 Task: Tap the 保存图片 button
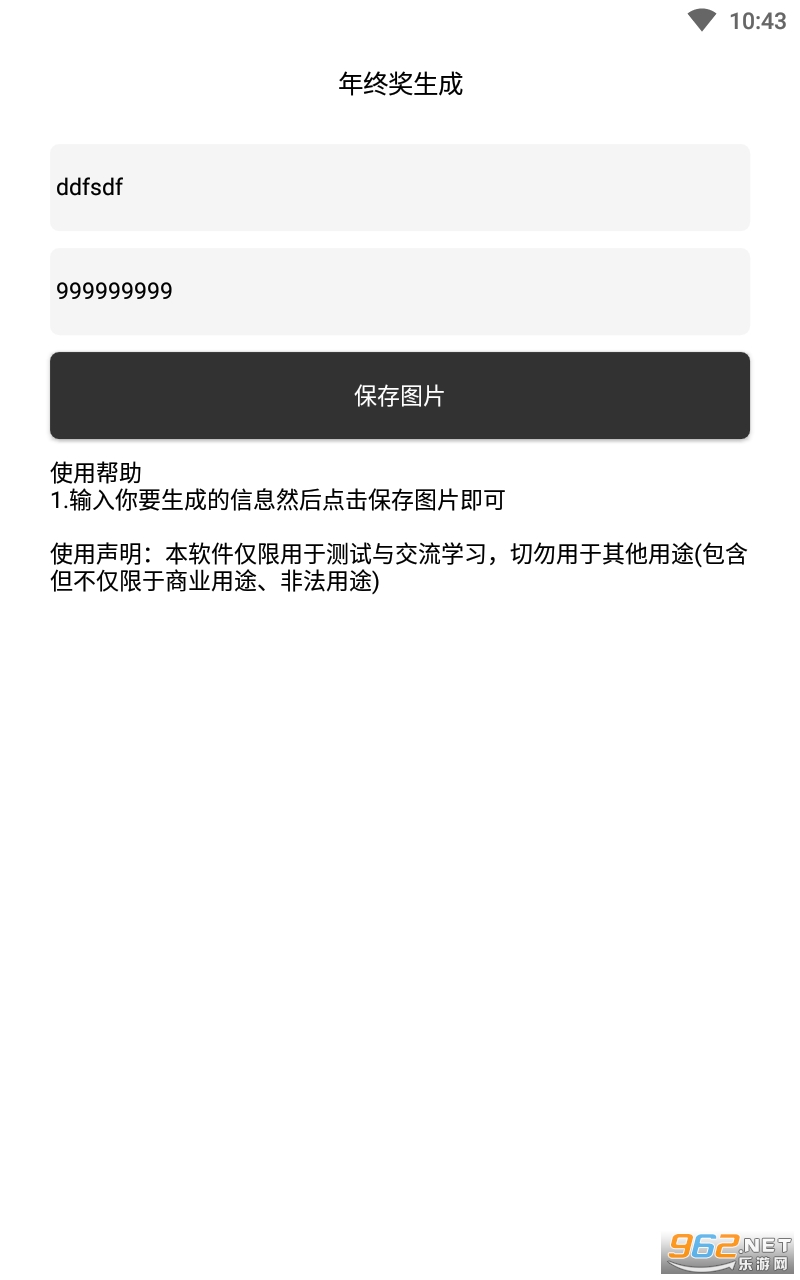pos(400,395)
